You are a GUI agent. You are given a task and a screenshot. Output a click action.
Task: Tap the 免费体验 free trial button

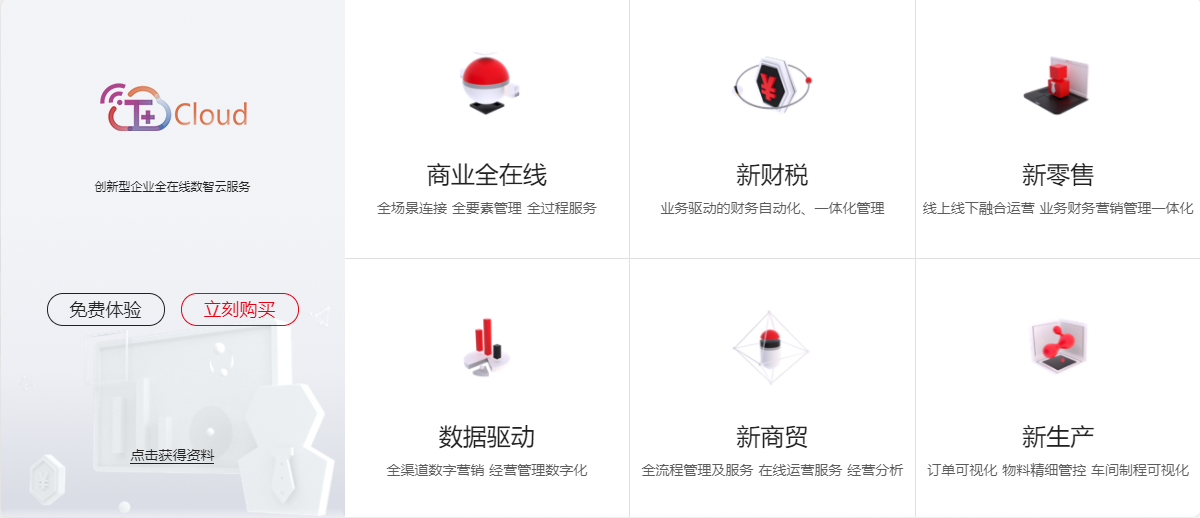(x=105, y=310)
